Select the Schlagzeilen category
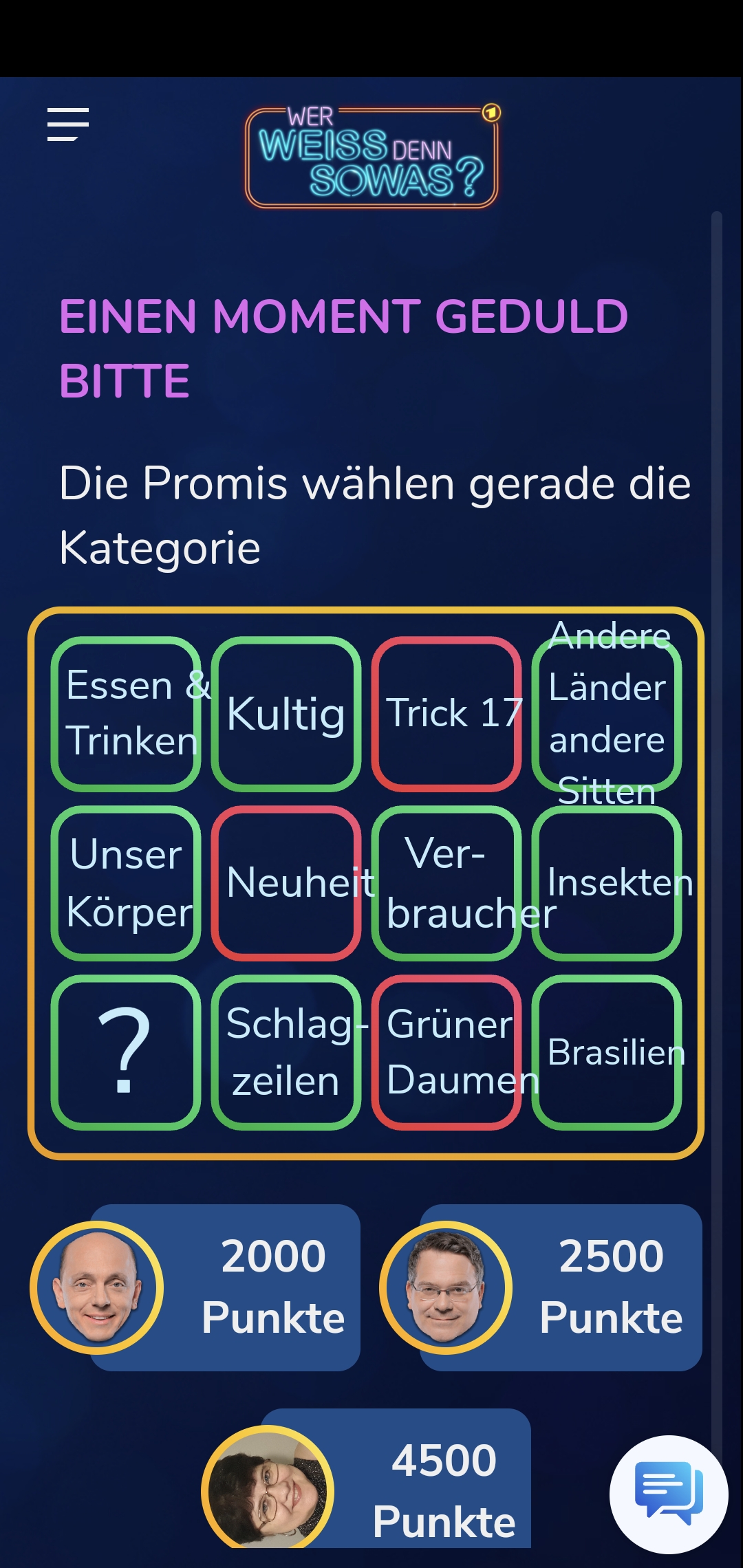 (286, 1052)
